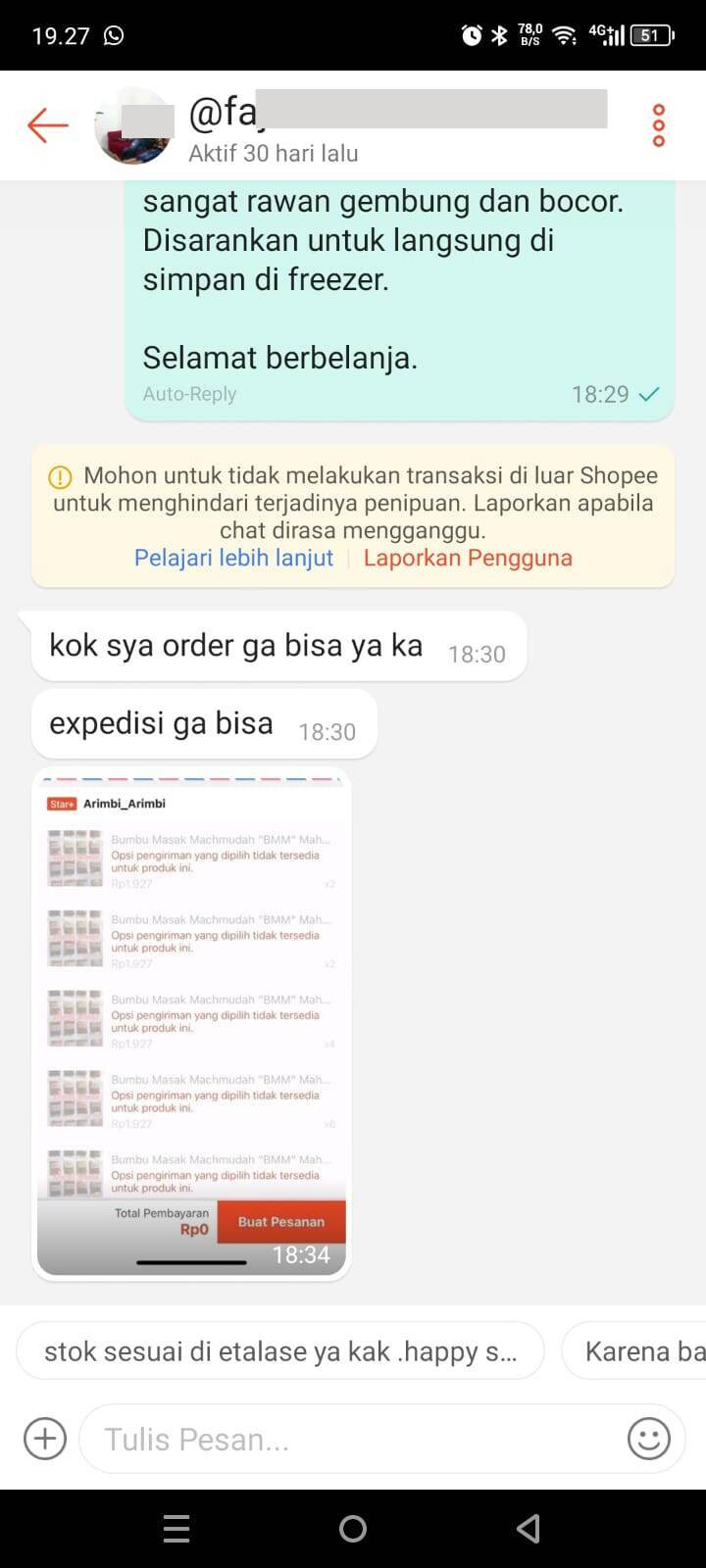Screen dimensions: 706x1568
Task: Open recent apps from the navigation bar
Action: point(176,1529)
